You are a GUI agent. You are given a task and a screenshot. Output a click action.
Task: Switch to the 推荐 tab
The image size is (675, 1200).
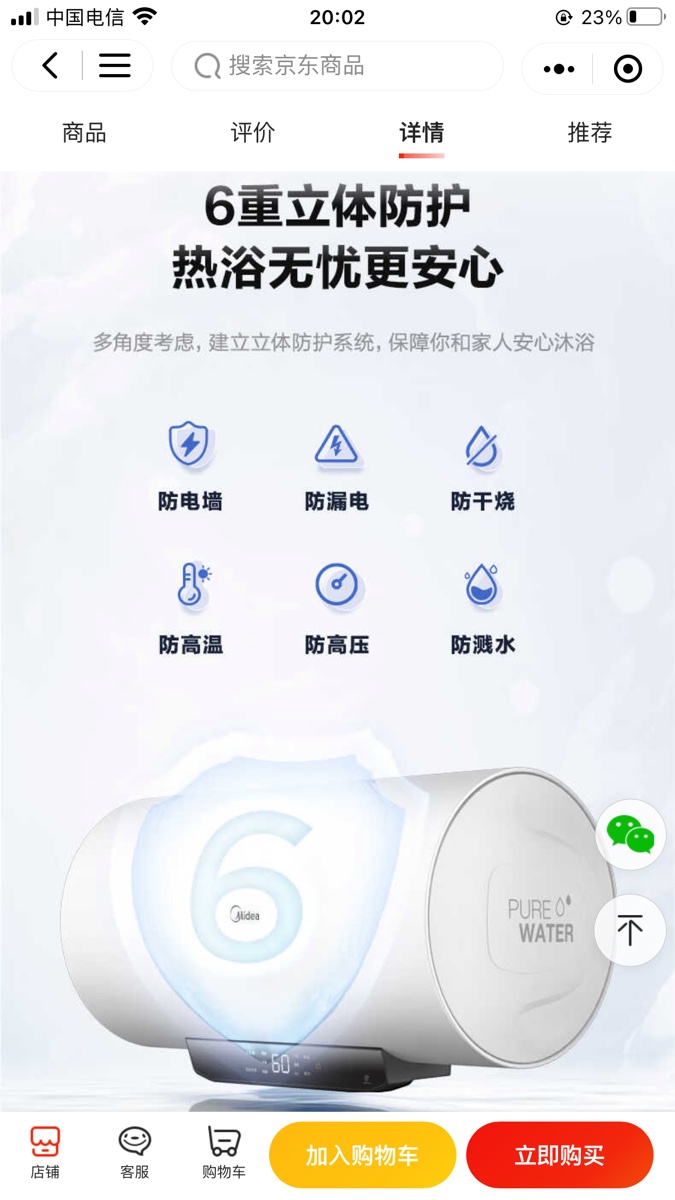(589, 133)
